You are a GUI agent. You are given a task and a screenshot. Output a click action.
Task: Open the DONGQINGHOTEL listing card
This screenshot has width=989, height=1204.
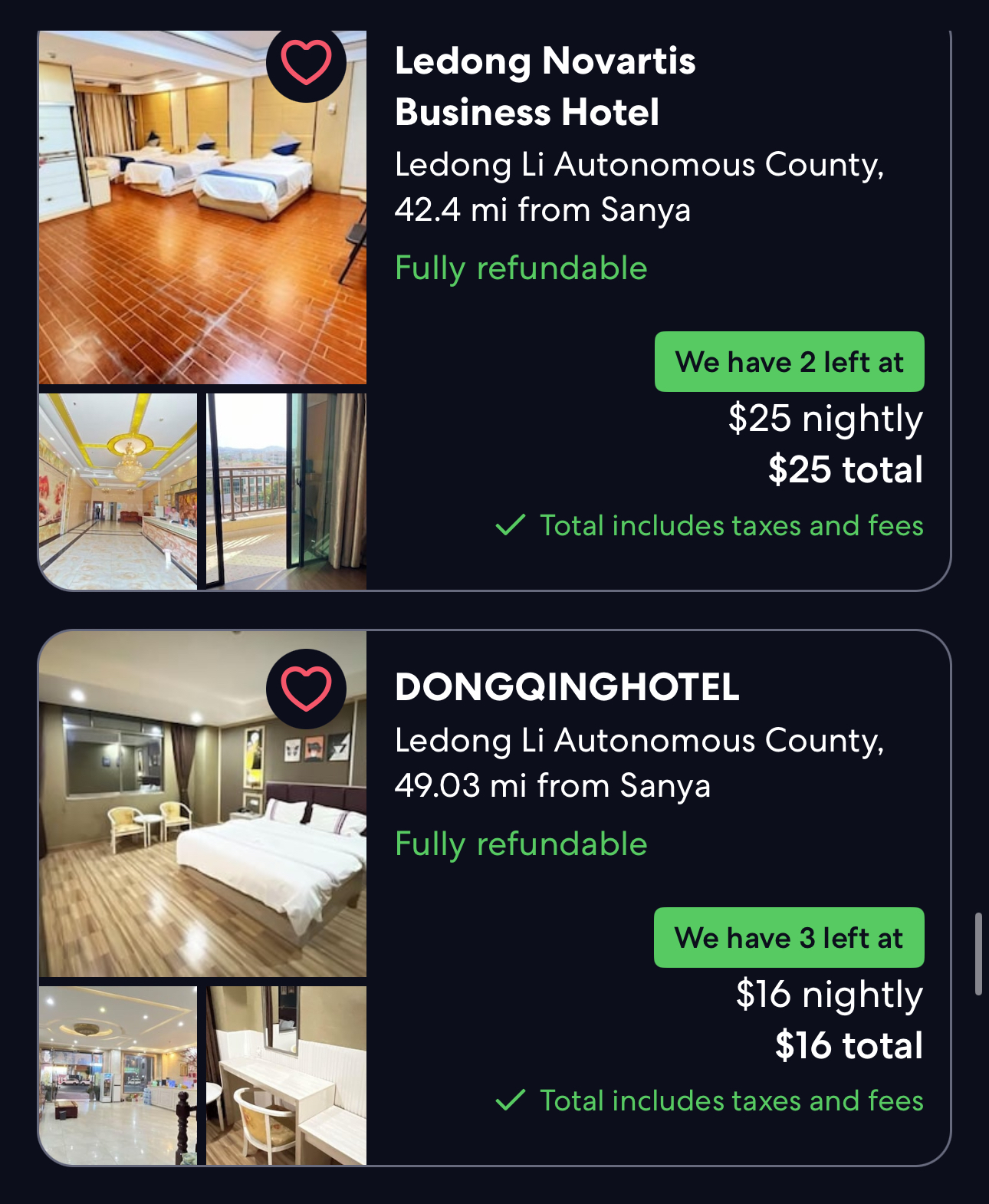[x=567, y=686]
